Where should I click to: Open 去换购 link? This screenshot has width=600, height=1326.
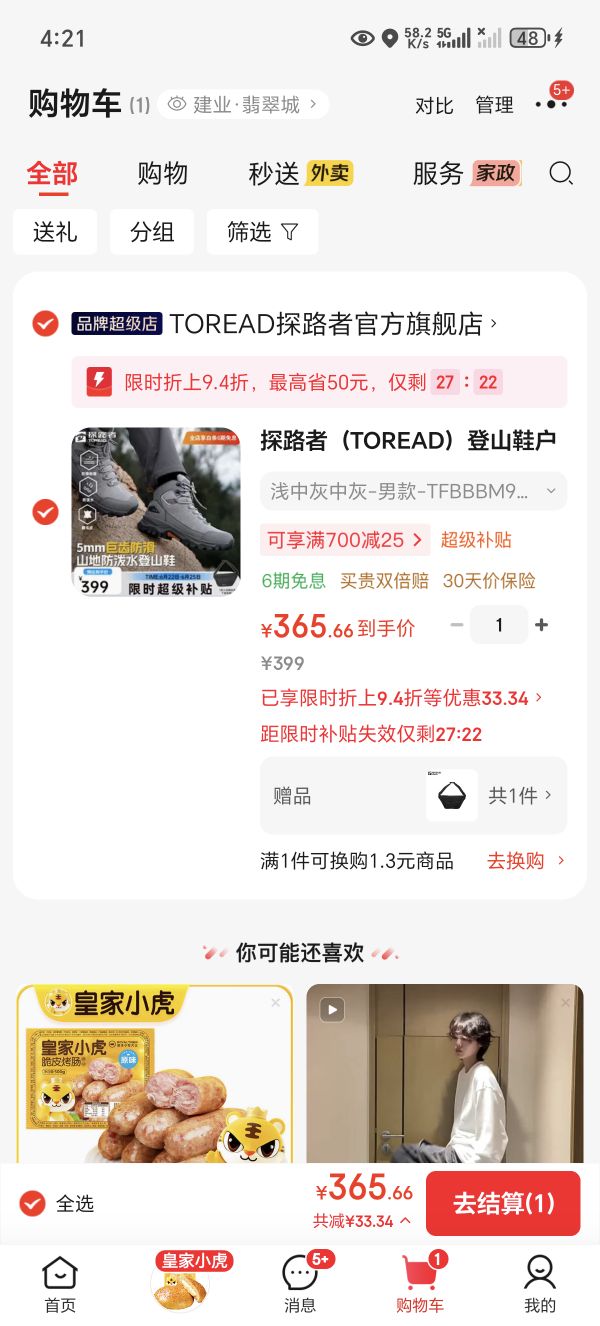click(525, 861)
